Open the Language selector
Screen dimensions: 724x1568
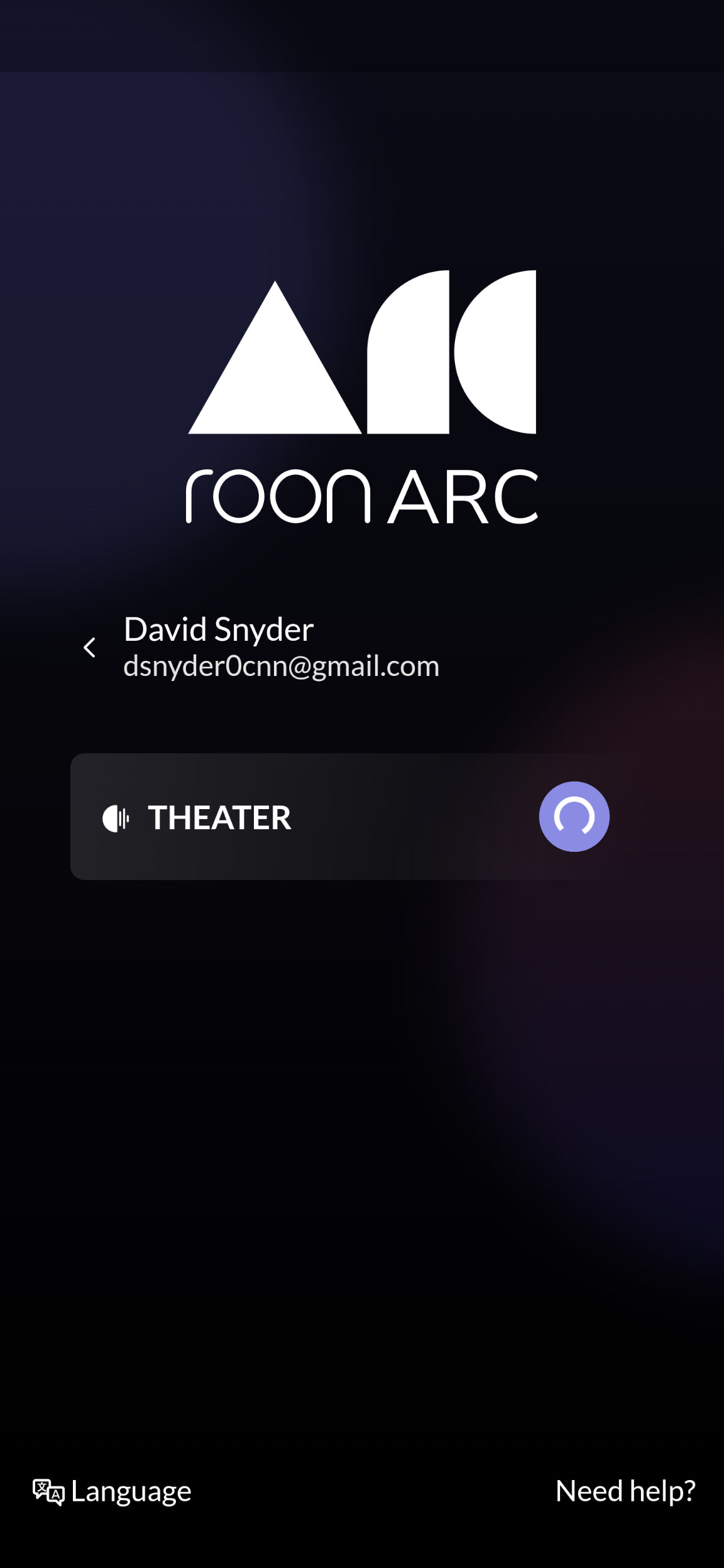tap(112, 1491)
